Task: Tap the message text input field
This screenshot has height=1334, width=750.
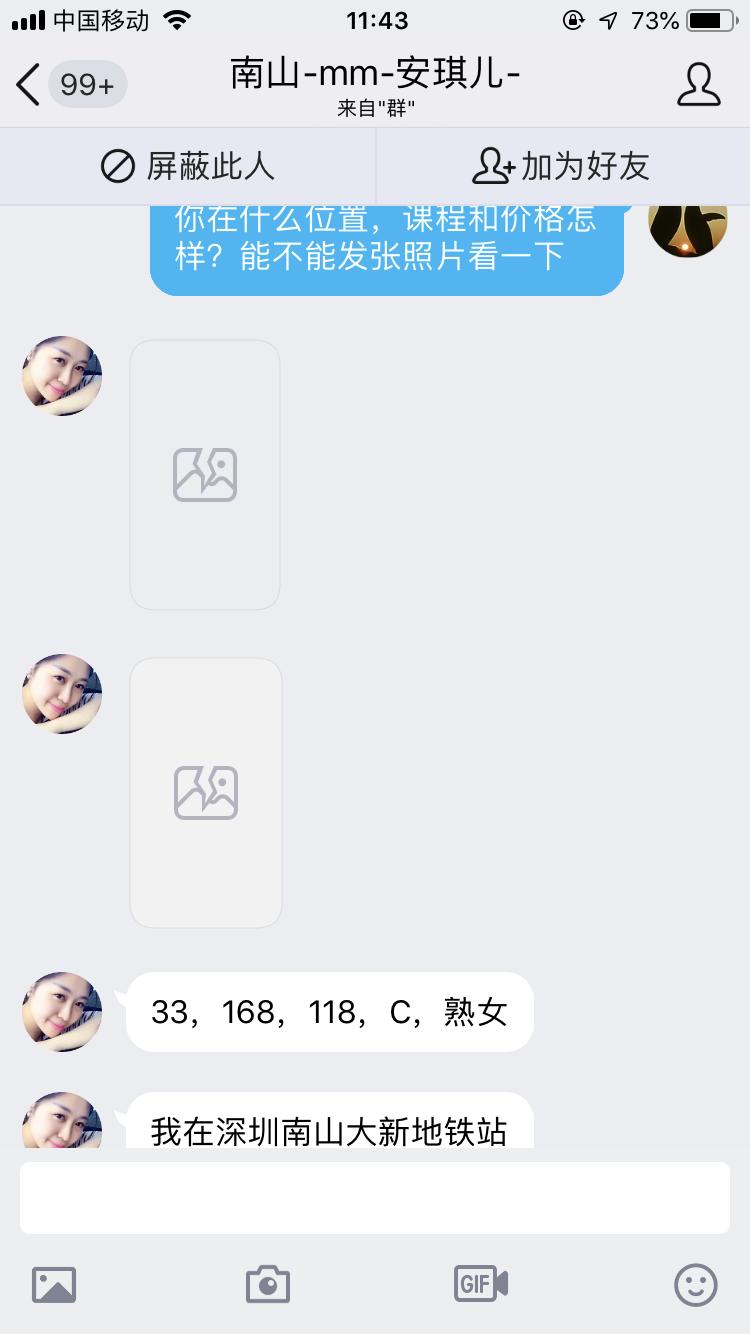Action: [375, 1197]
